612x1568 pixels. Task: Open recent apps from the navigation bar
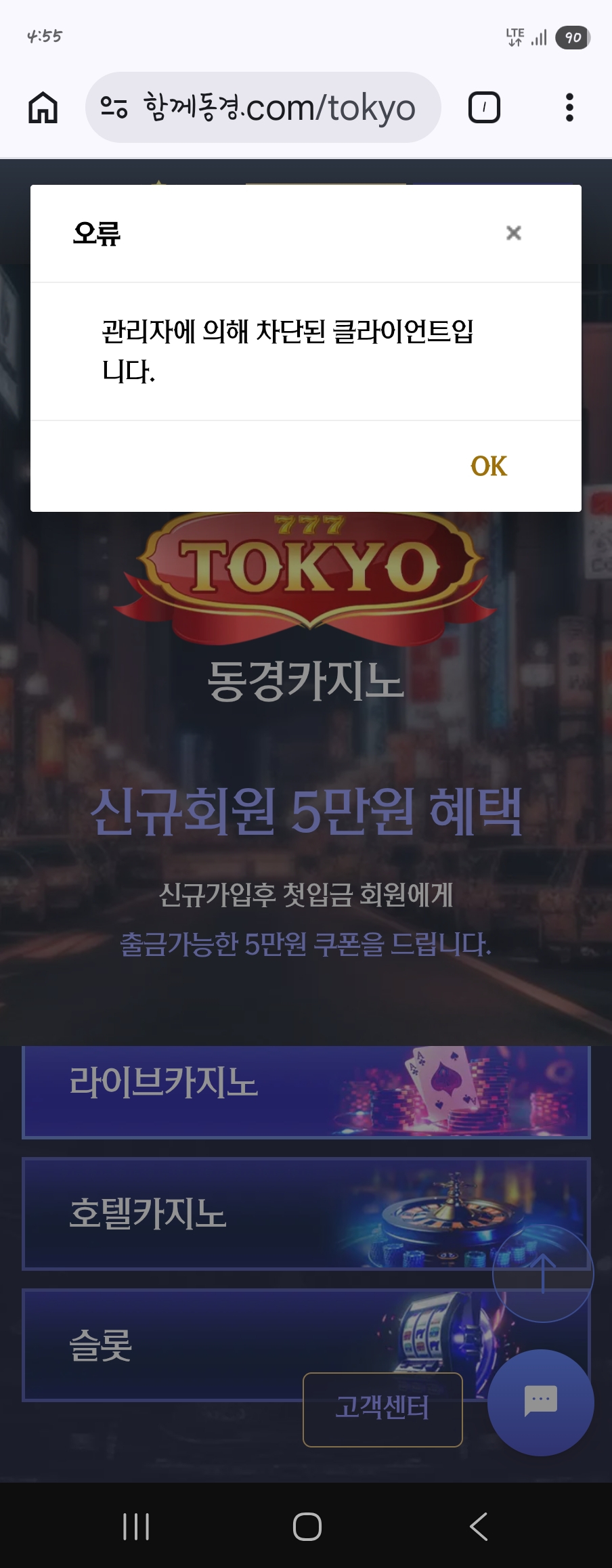pyautogui.click(x=136, y=1526)
